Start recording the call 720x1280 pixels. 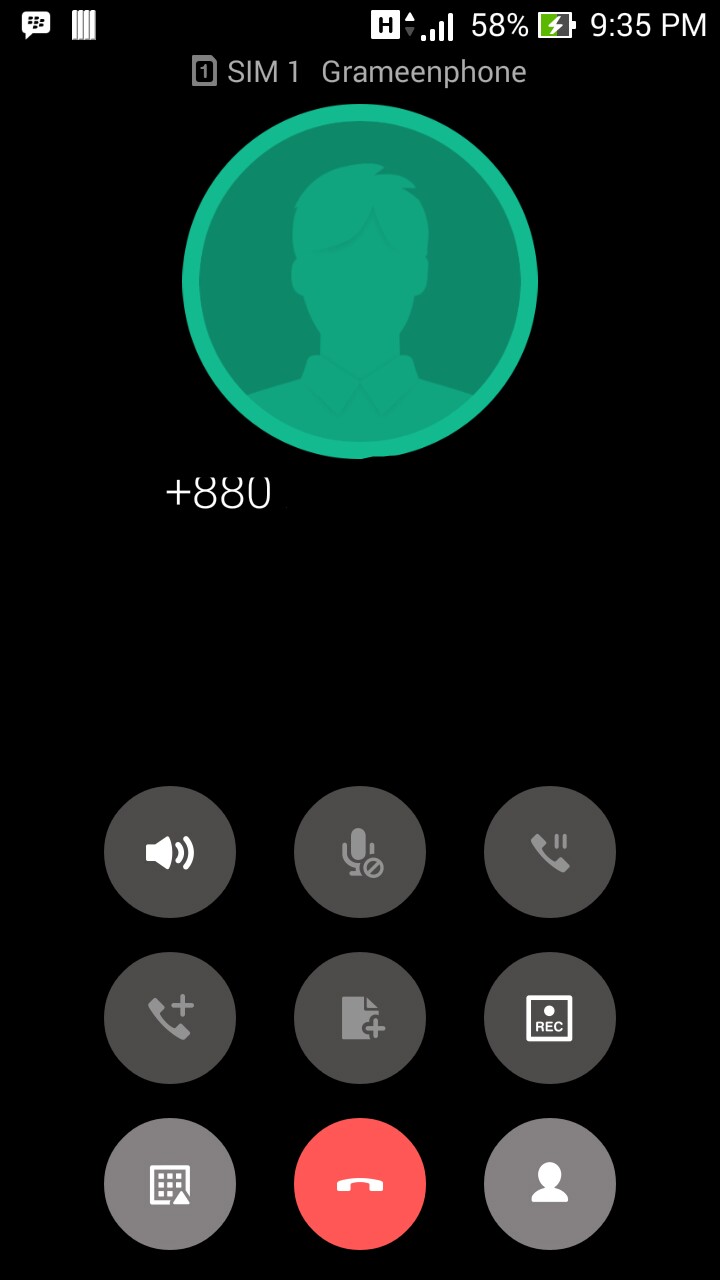coord(550,1018)
